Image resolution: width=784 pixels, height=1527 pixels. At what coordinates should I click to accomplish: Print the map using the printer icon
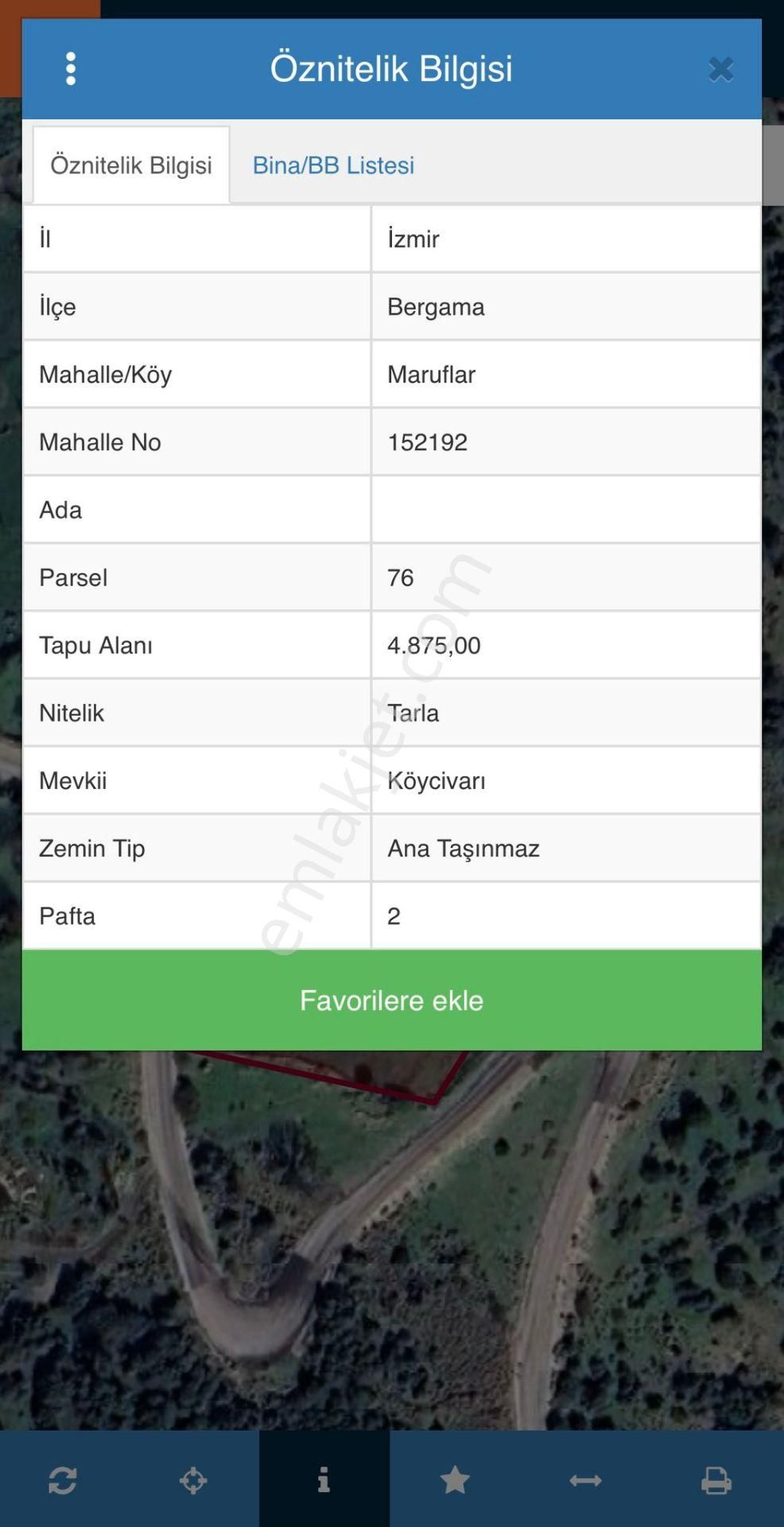tap(716, 1480)
